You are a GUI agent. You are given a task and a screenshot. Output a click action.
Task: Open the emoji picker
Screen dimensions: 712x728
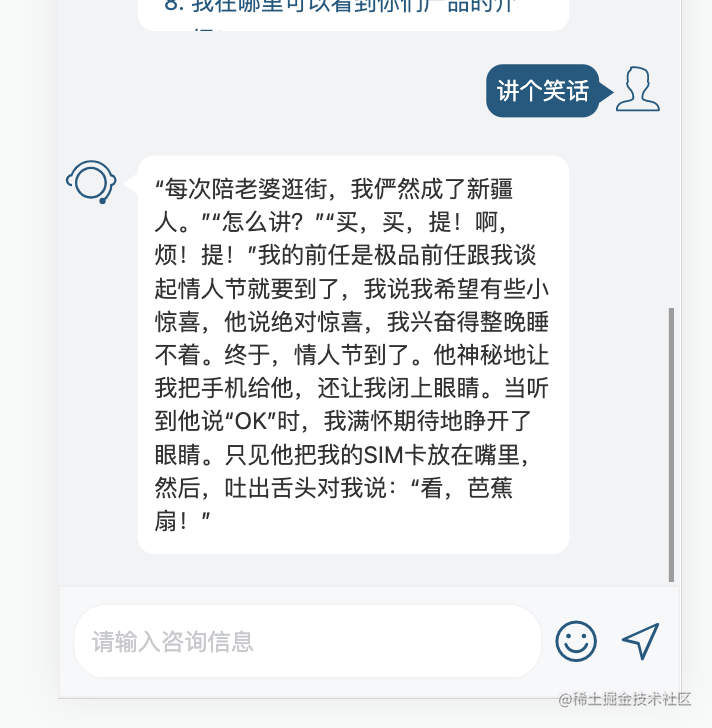pyautogui.click(x=576, y=641)
